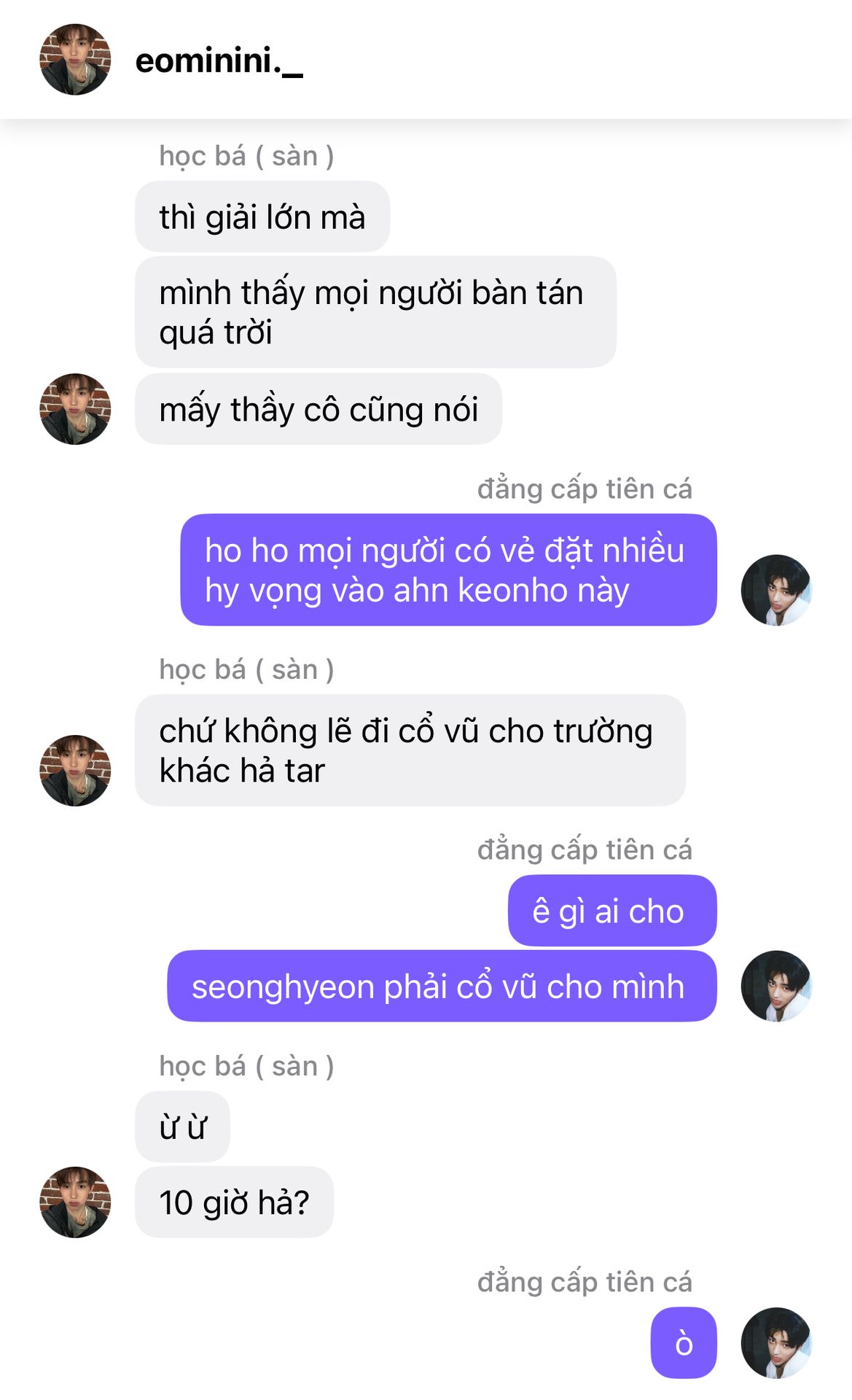Tap the eominini._ username in header
The image size is (852, 1400).
tap(219, 61)
